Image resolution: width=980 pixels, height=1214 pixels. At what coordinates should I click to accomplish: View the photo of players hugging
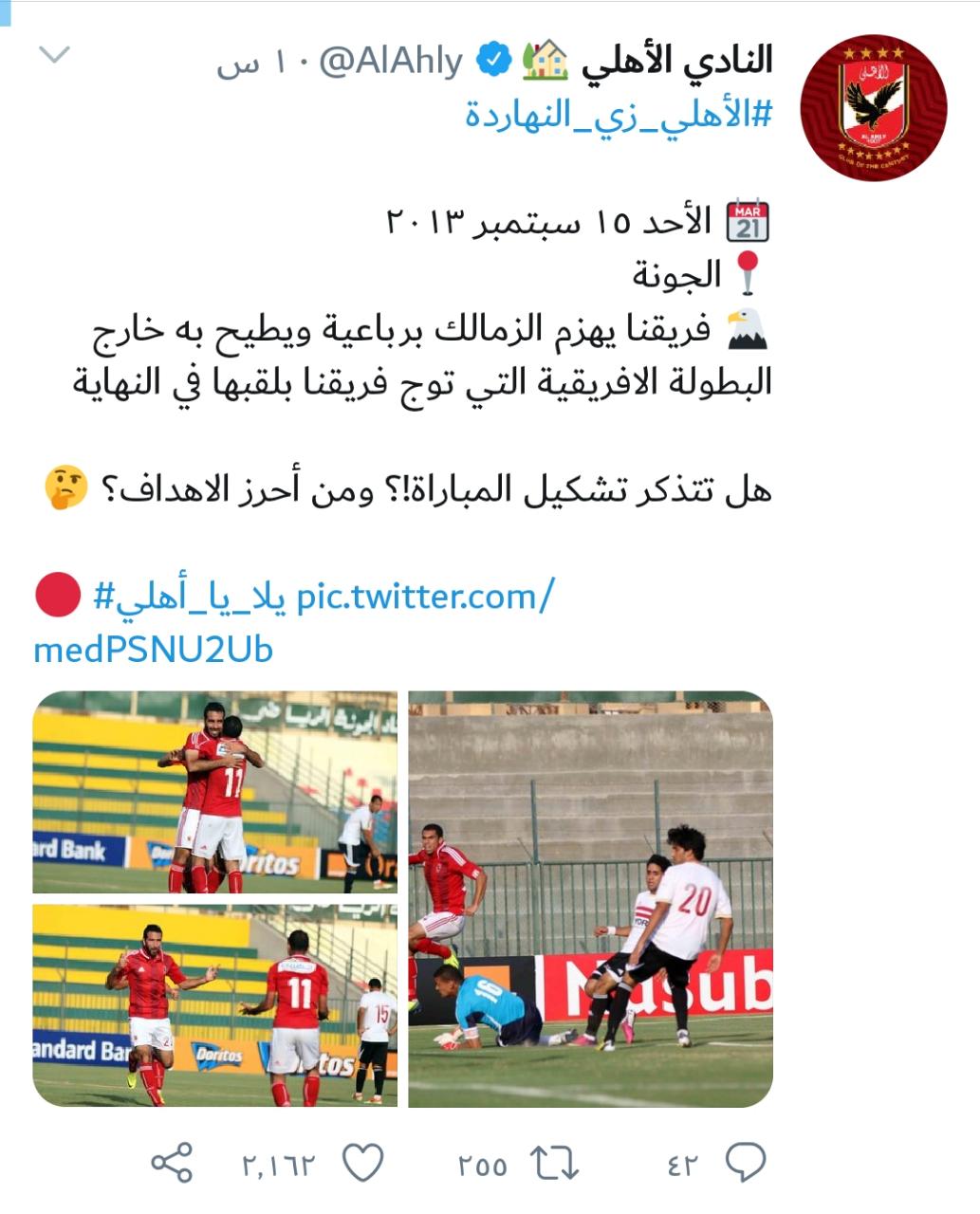(214, 792)
